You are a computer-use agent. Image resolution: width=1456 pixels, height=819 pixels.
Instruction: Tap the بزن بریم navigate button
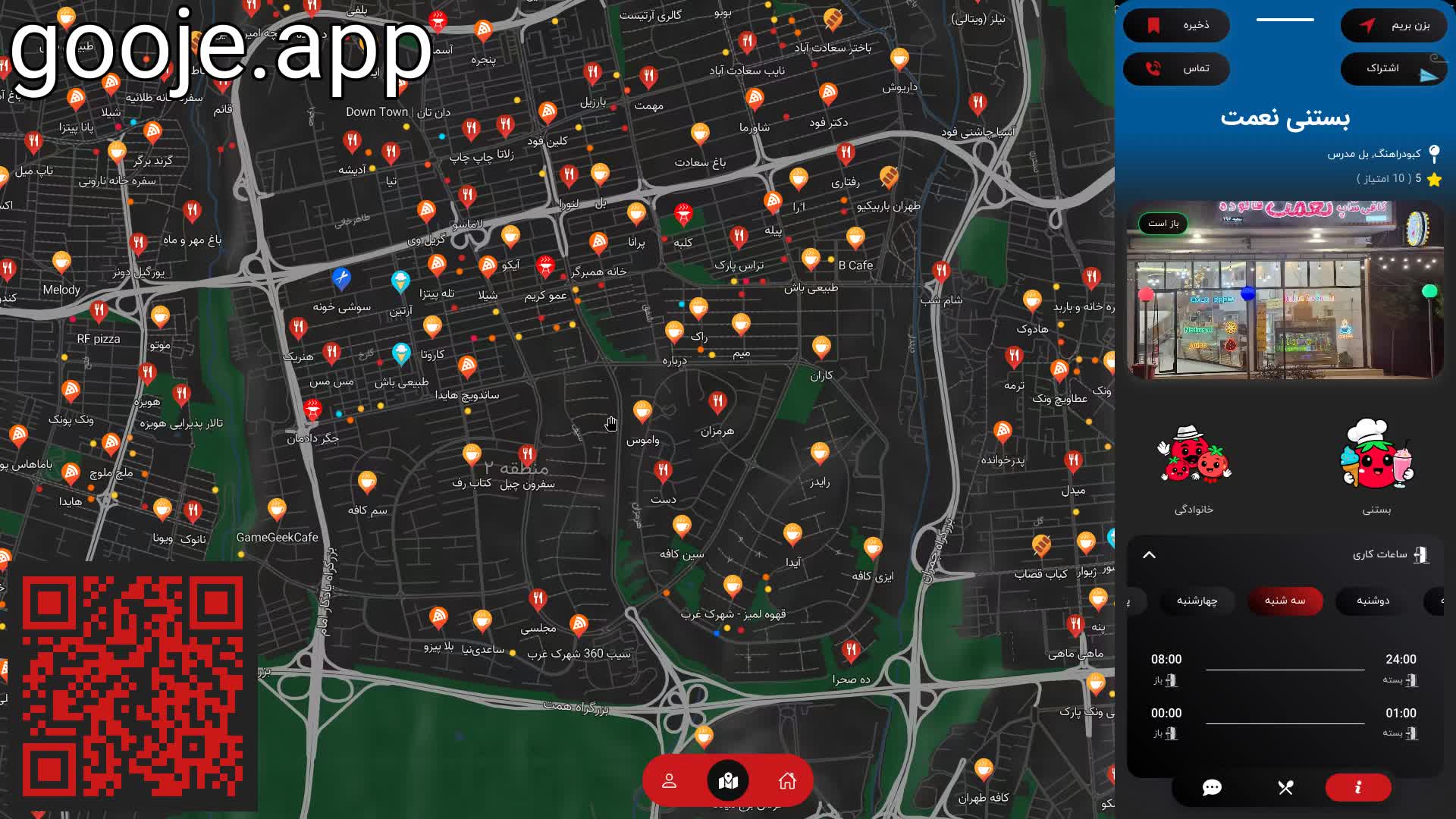point(1394,25)
